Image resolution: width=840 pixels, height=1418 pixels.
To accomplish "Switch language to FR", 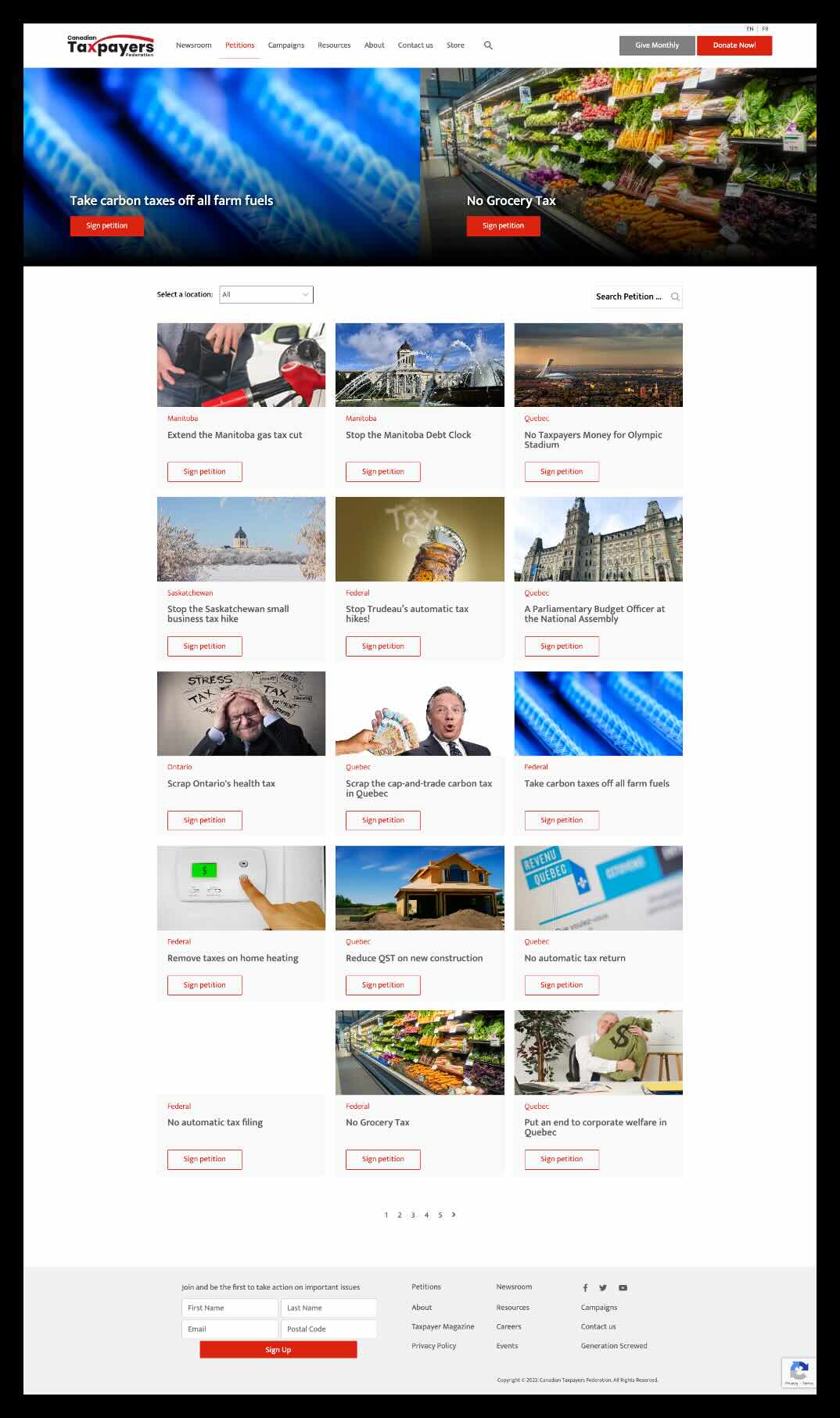I will point(765,29).
